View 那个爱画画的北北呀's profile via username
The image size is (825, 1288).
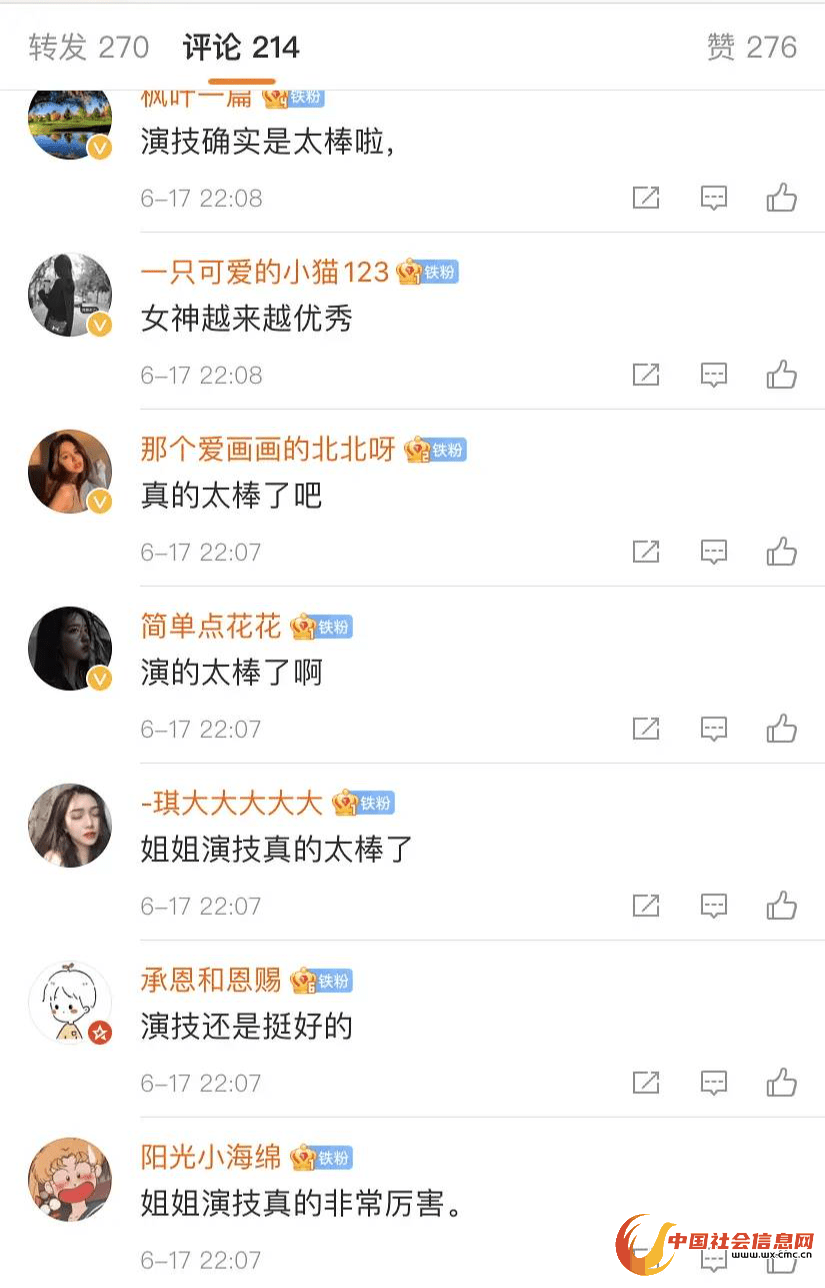click(x=268, y=449)
